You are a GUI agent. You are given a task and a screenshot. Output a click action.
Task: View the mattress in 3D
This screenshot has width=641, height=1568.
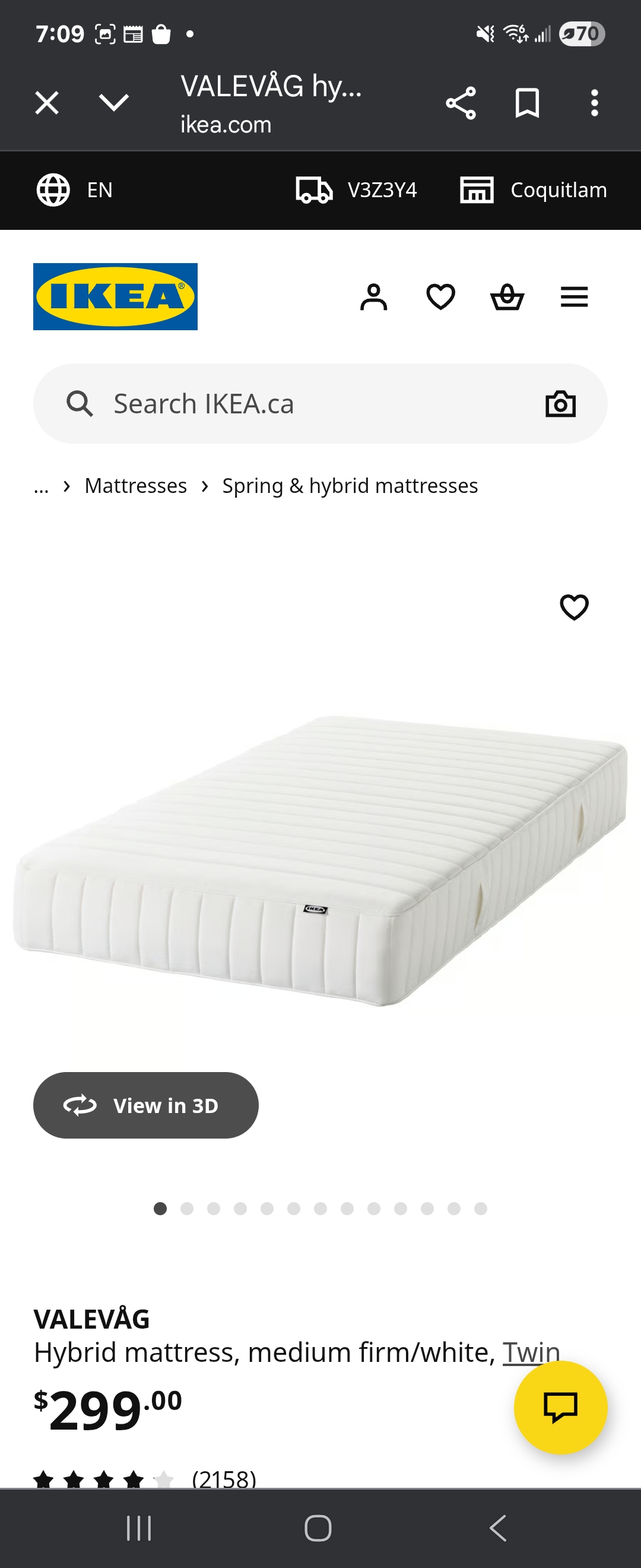(x=146, y=1105)
